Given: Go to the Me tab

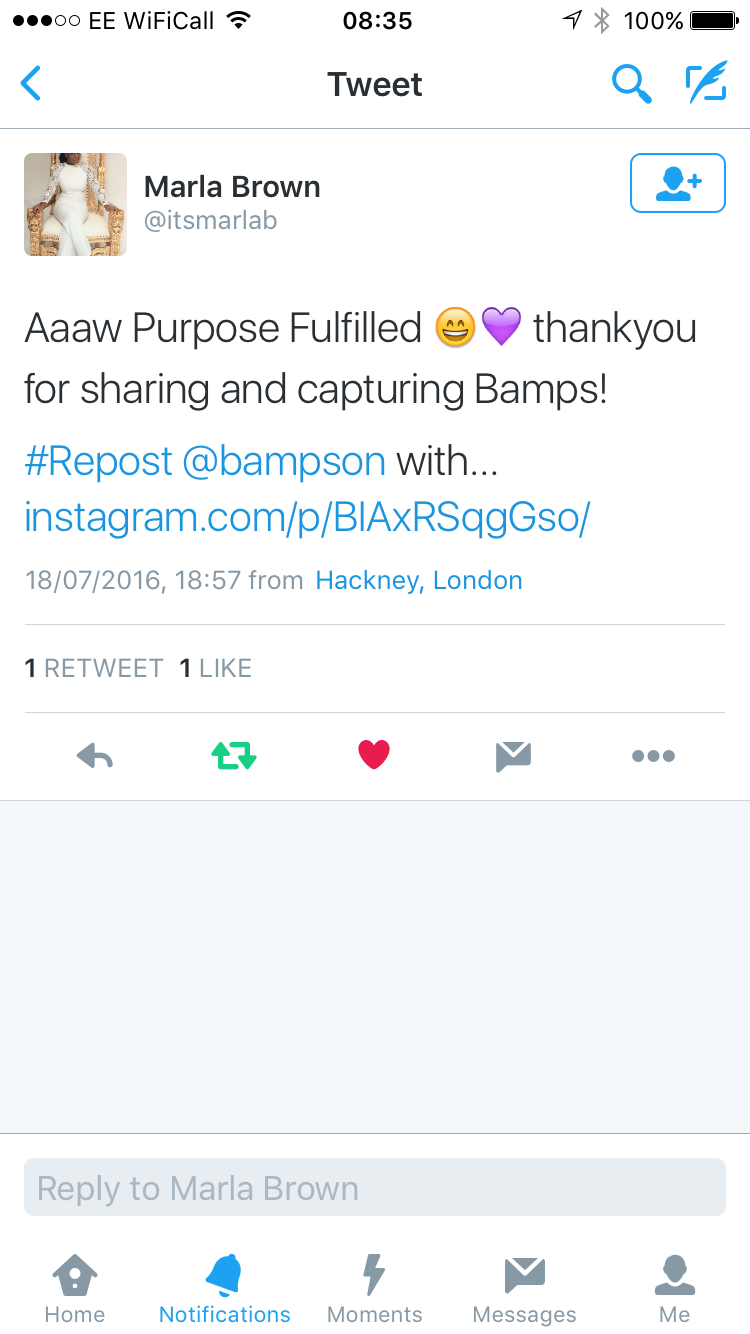Looking at the screenshot, I should [x=674, y=1290].
